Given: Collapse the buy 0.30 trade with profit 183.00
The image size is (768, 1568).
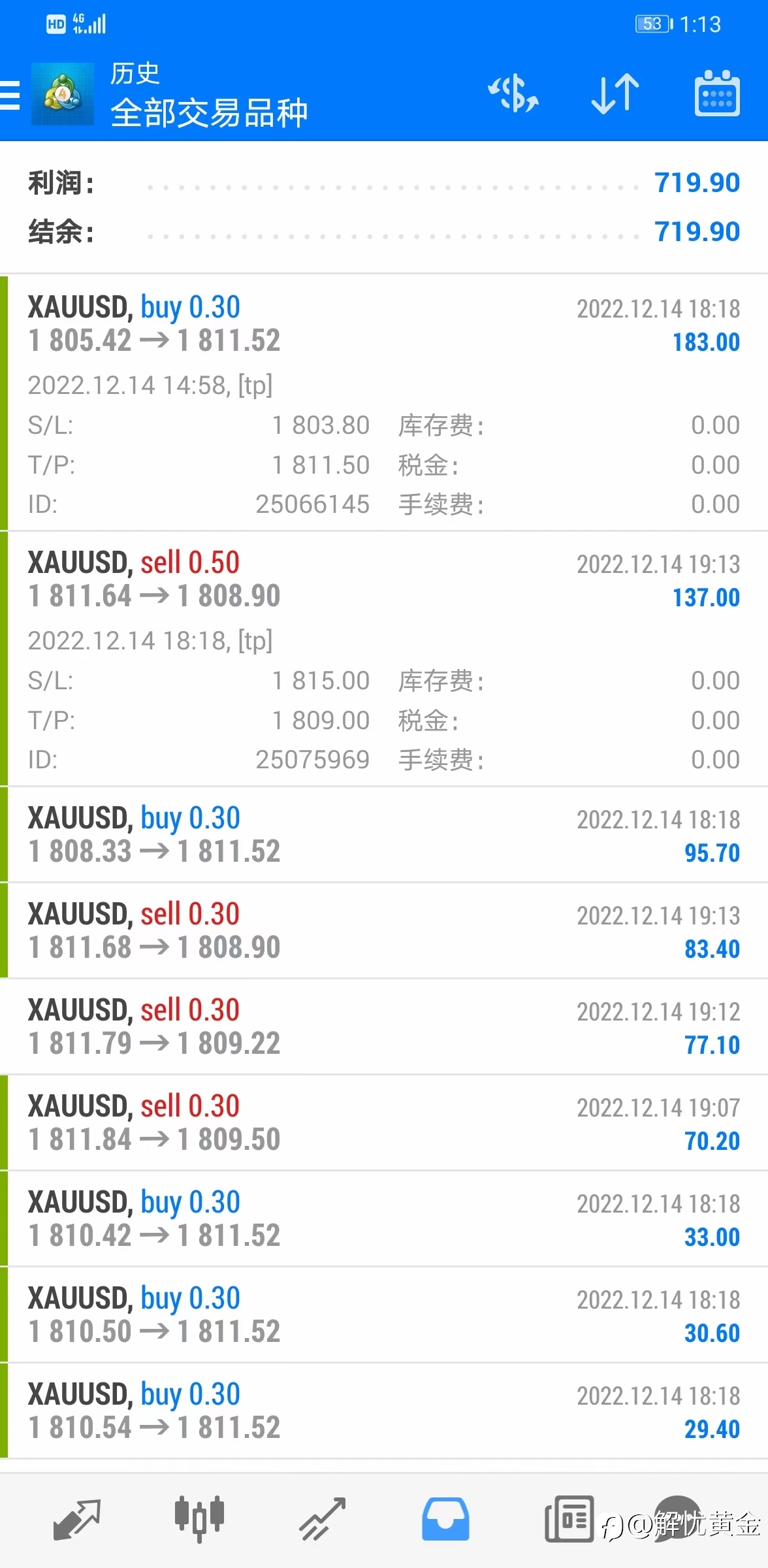Looking at the screenshot, I should (x=384, y=403).
